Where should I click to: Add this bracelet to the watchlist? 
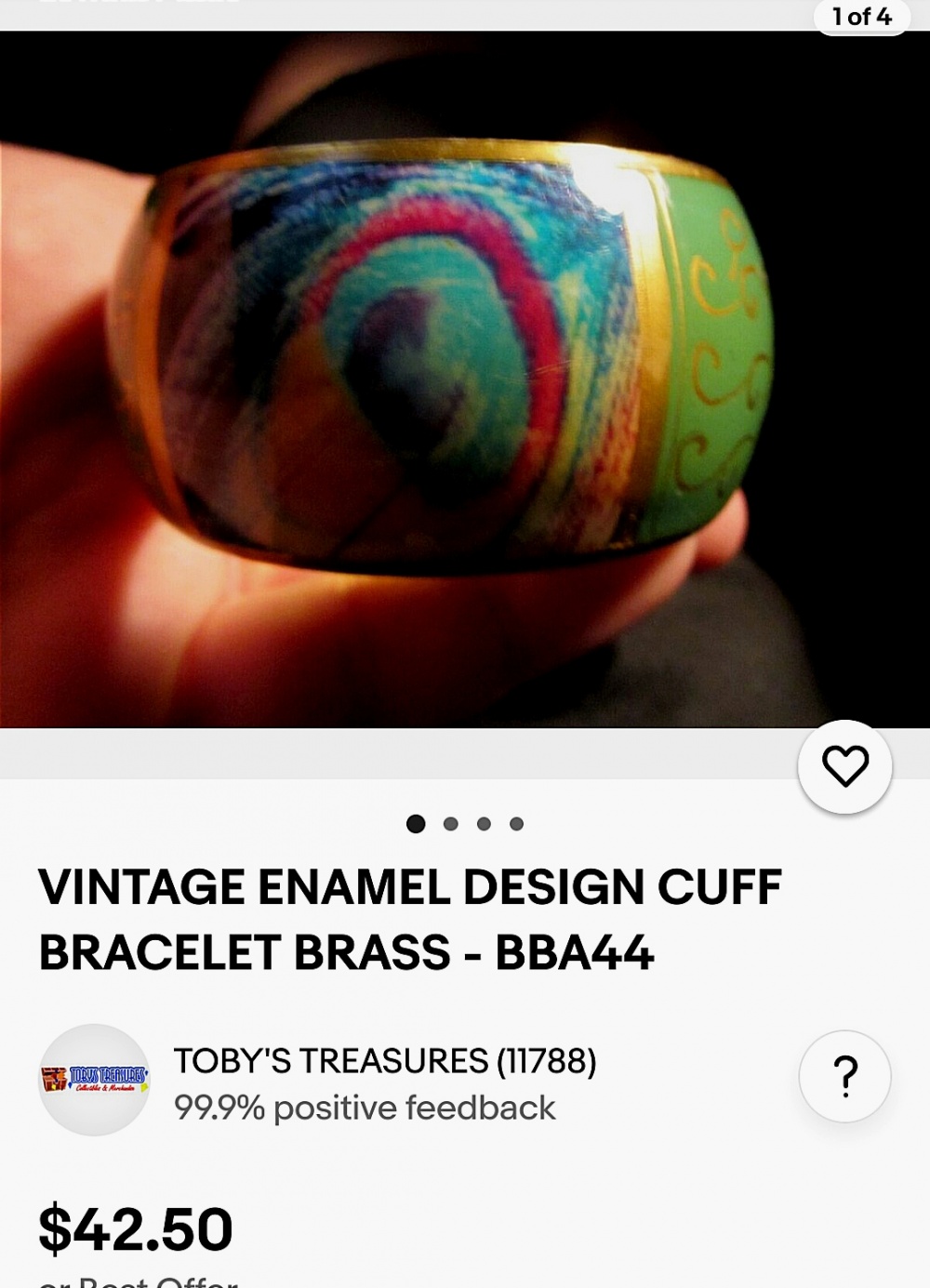tap(844, 766)
